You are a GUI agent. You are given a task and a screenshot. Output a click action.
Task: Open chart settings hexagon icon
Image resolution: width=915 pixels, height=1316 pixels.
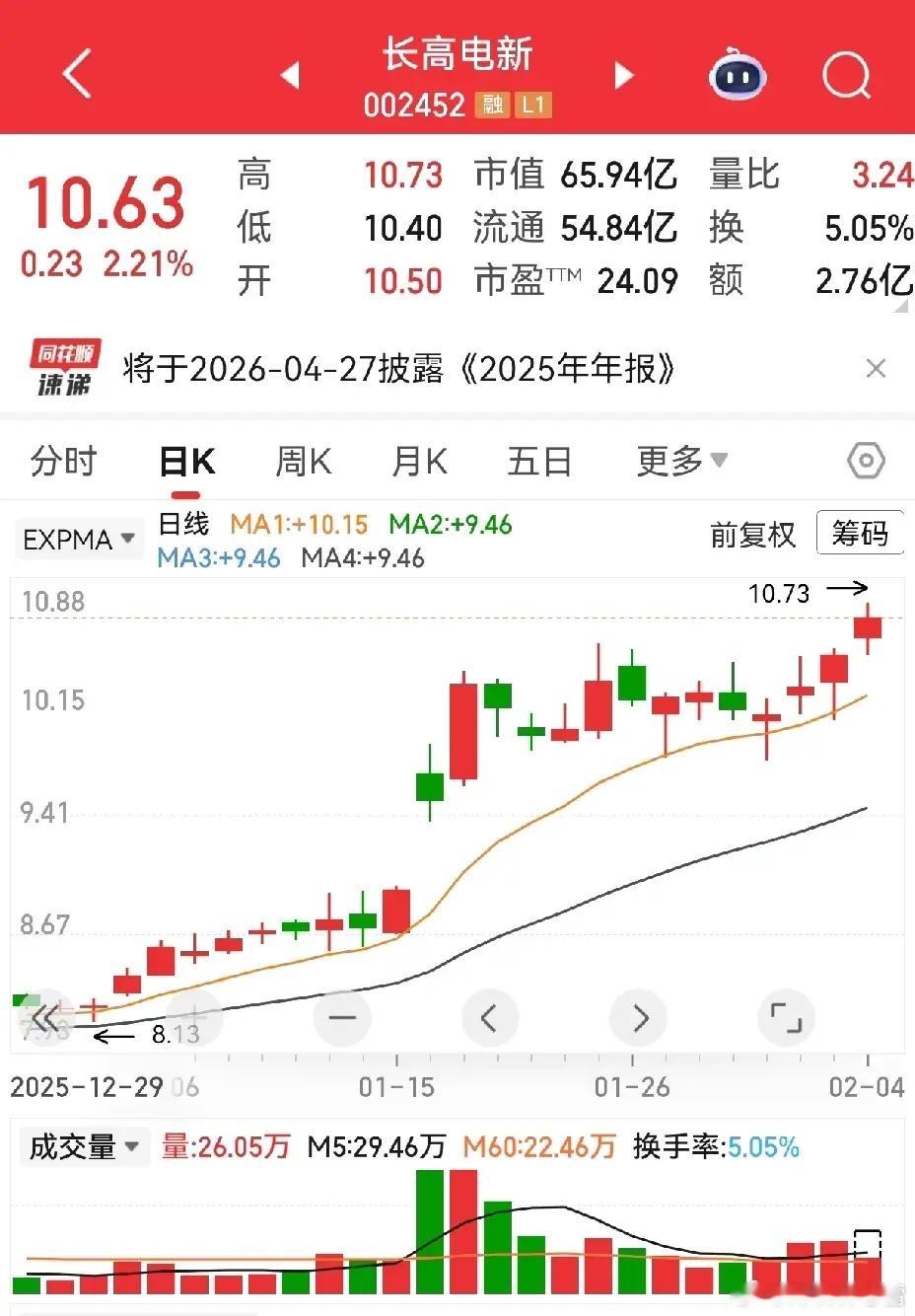866,461
